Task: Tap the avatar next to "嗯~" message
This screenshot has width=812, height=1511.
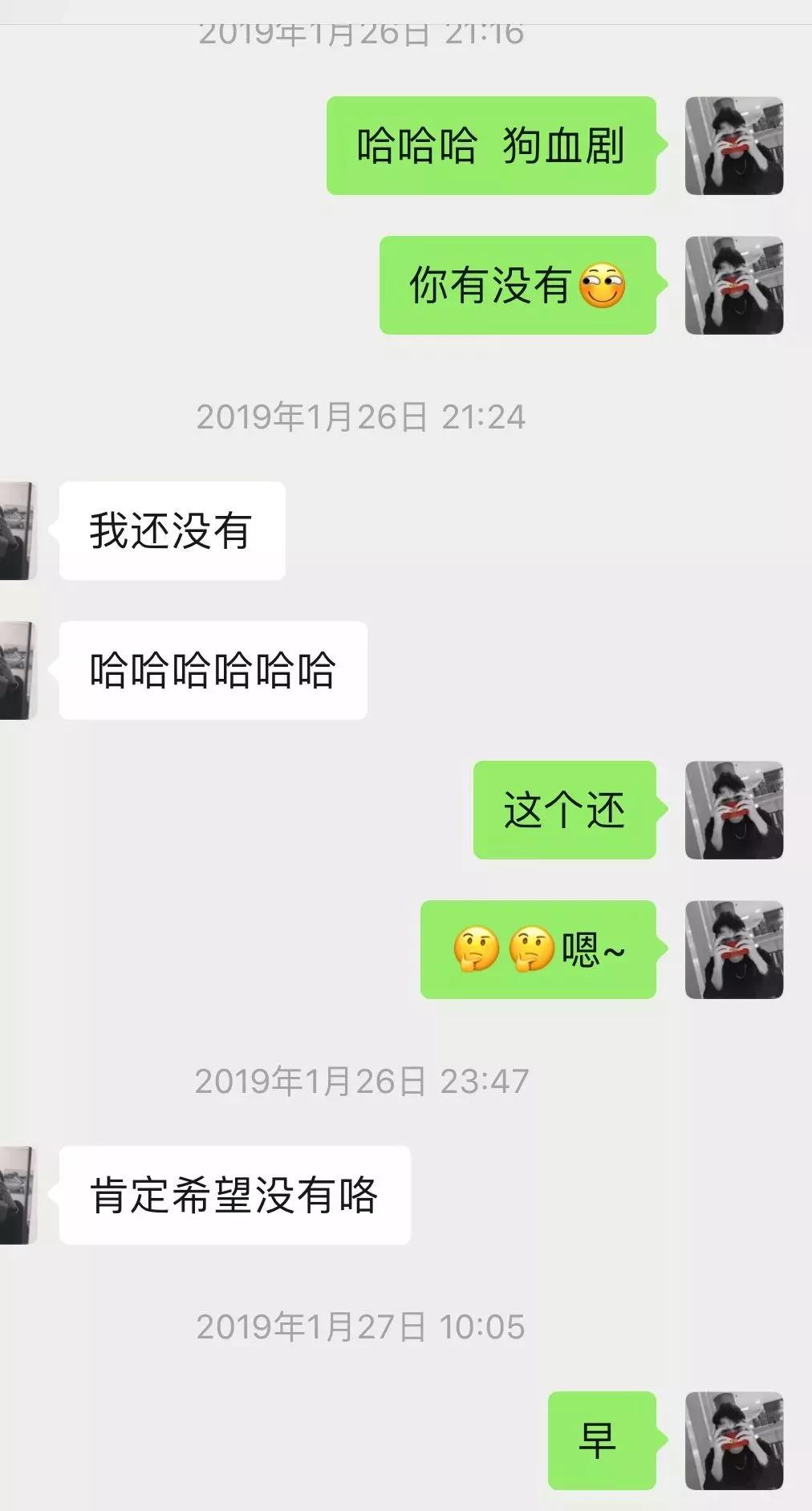Action: [x=733, y=949]
